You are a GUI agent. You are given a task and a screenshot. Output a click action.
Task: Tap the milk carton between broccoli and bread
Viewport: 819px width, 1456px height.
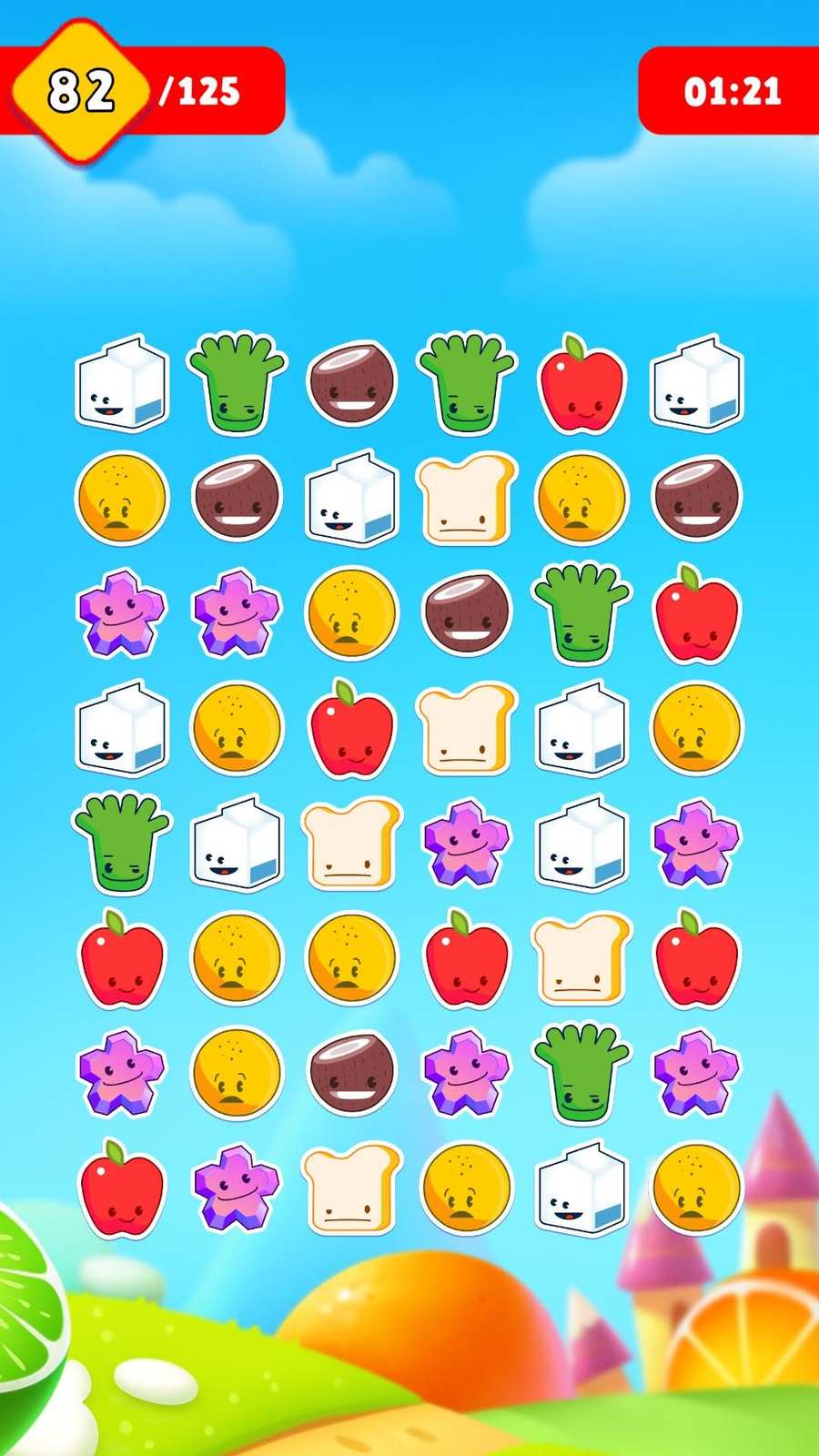click(237, 843)
